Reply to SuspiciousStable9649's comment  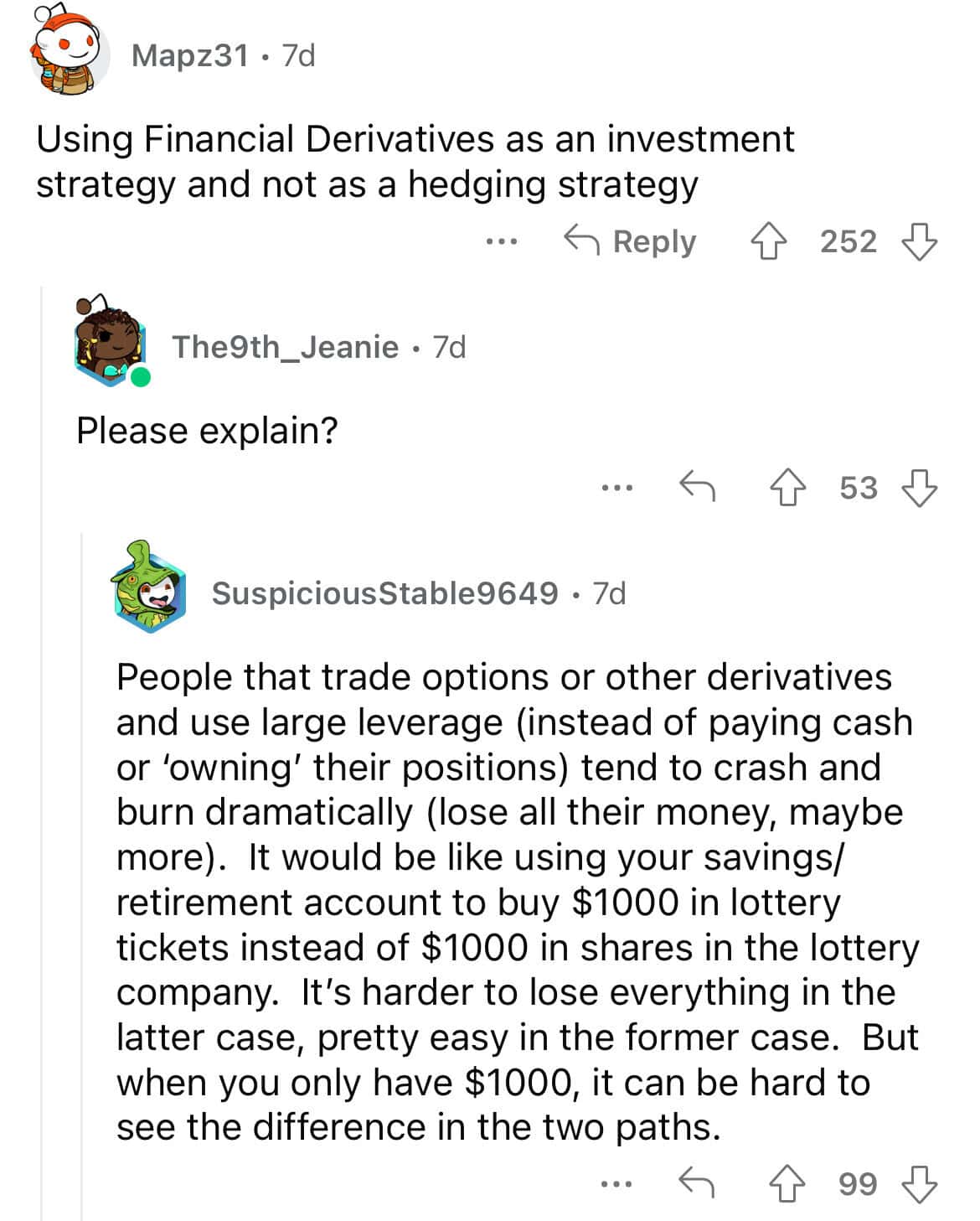click(x=696, y=1183)
